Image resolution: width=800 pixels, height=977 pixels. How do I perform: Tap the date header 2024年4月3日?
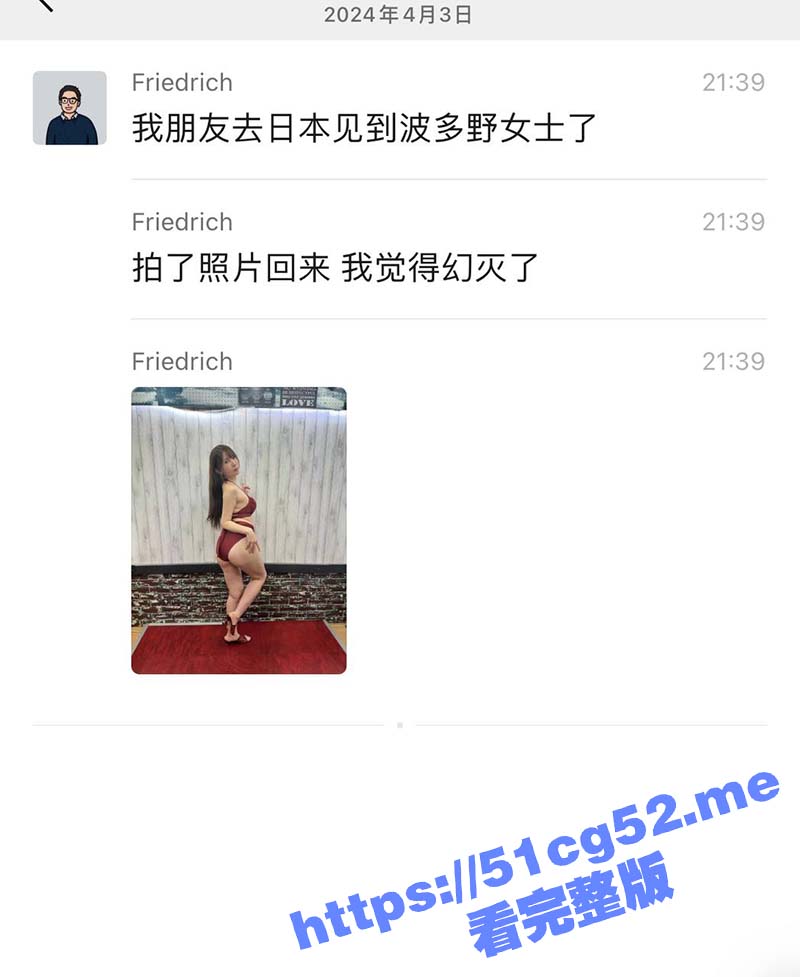click(399, 14)
